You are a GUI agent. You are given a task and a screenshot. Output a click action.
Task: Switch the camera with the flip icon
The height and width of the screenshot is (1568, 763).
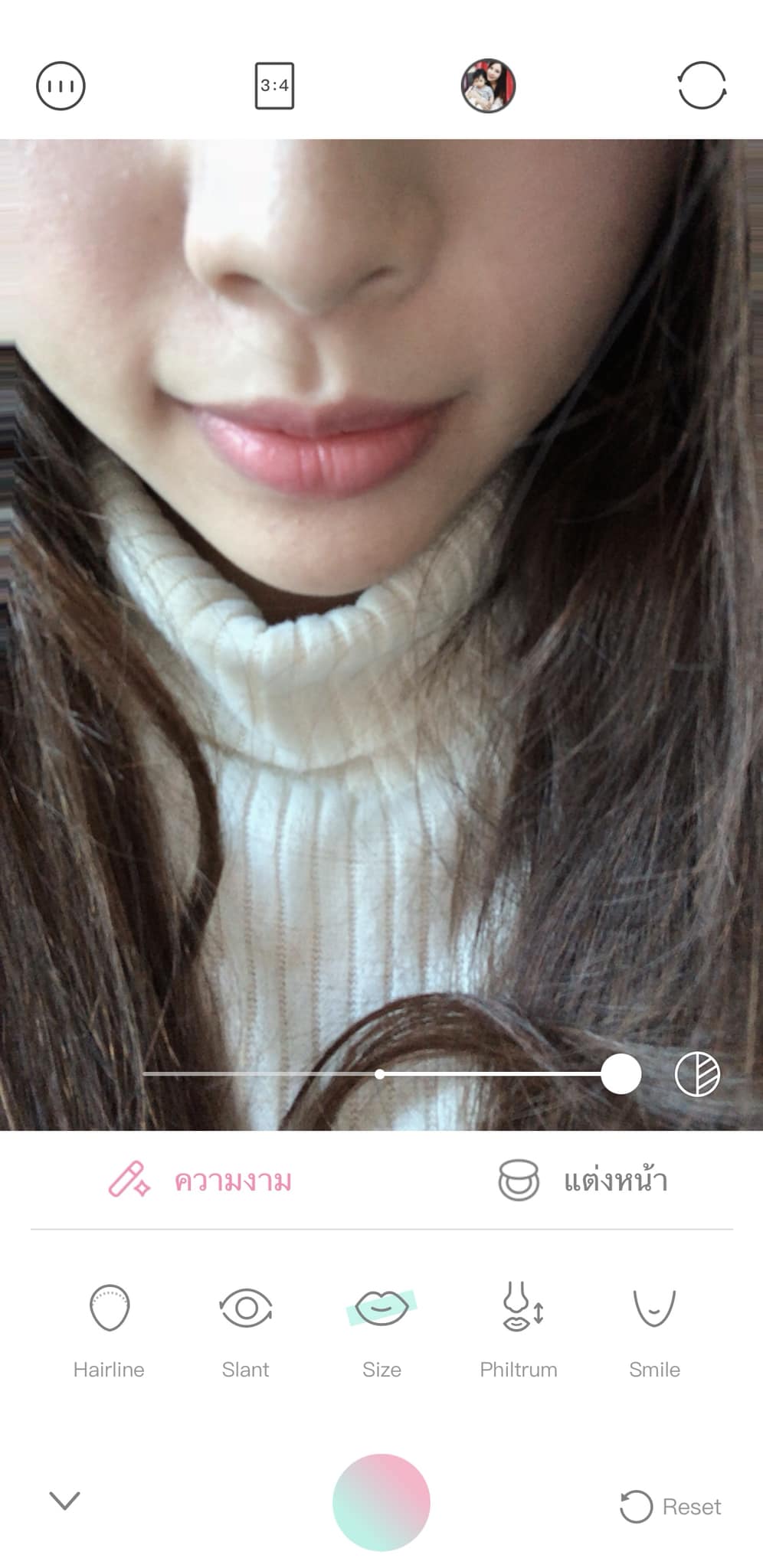(x=702, y=86)
